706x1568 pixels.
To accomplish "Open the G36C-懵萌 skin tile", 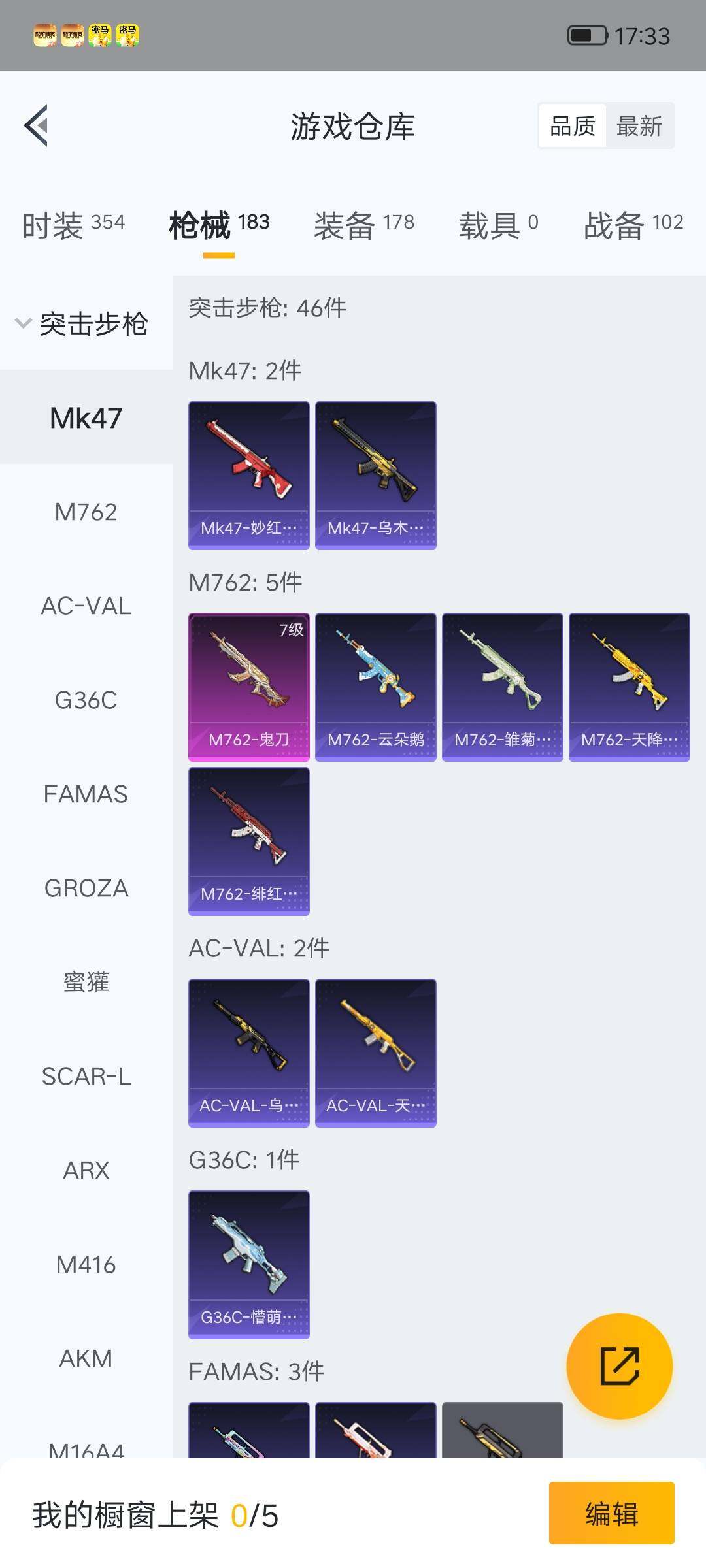I will 248,1264.
